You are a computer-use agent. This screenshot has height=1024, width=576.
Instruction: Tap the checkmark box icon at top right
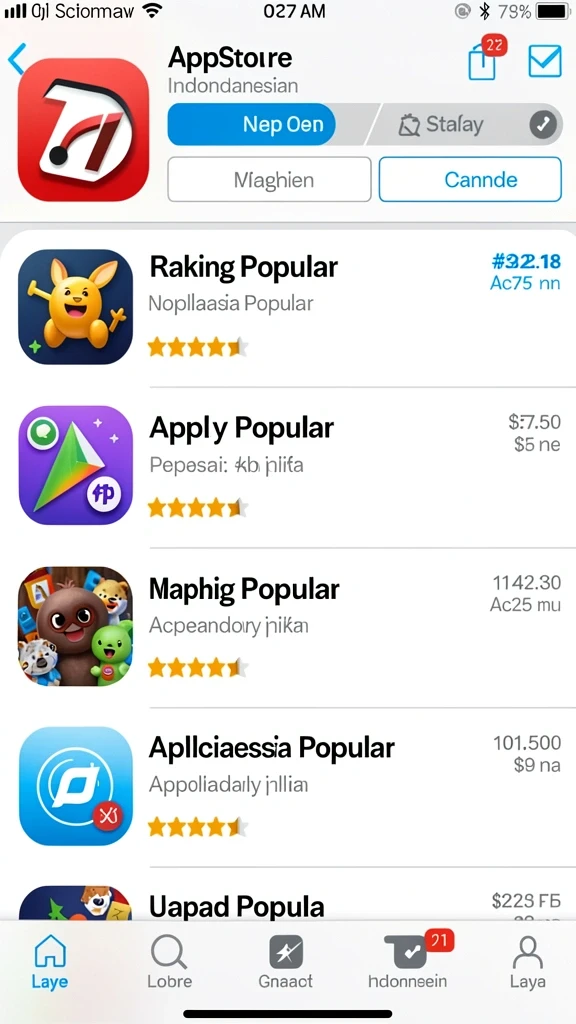(x=545, y=61)
